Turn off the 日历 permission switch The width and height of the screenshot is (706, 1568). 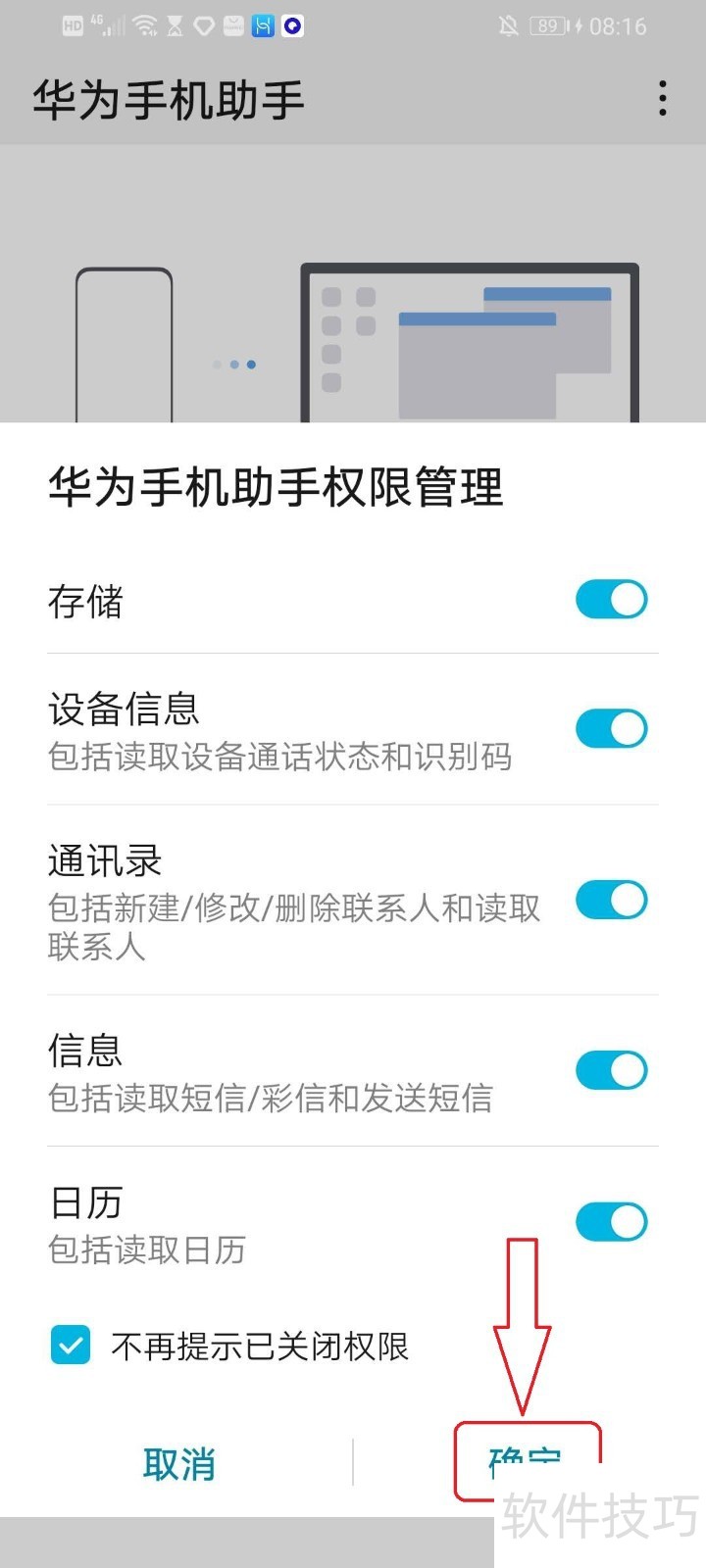coord(611,1221)
